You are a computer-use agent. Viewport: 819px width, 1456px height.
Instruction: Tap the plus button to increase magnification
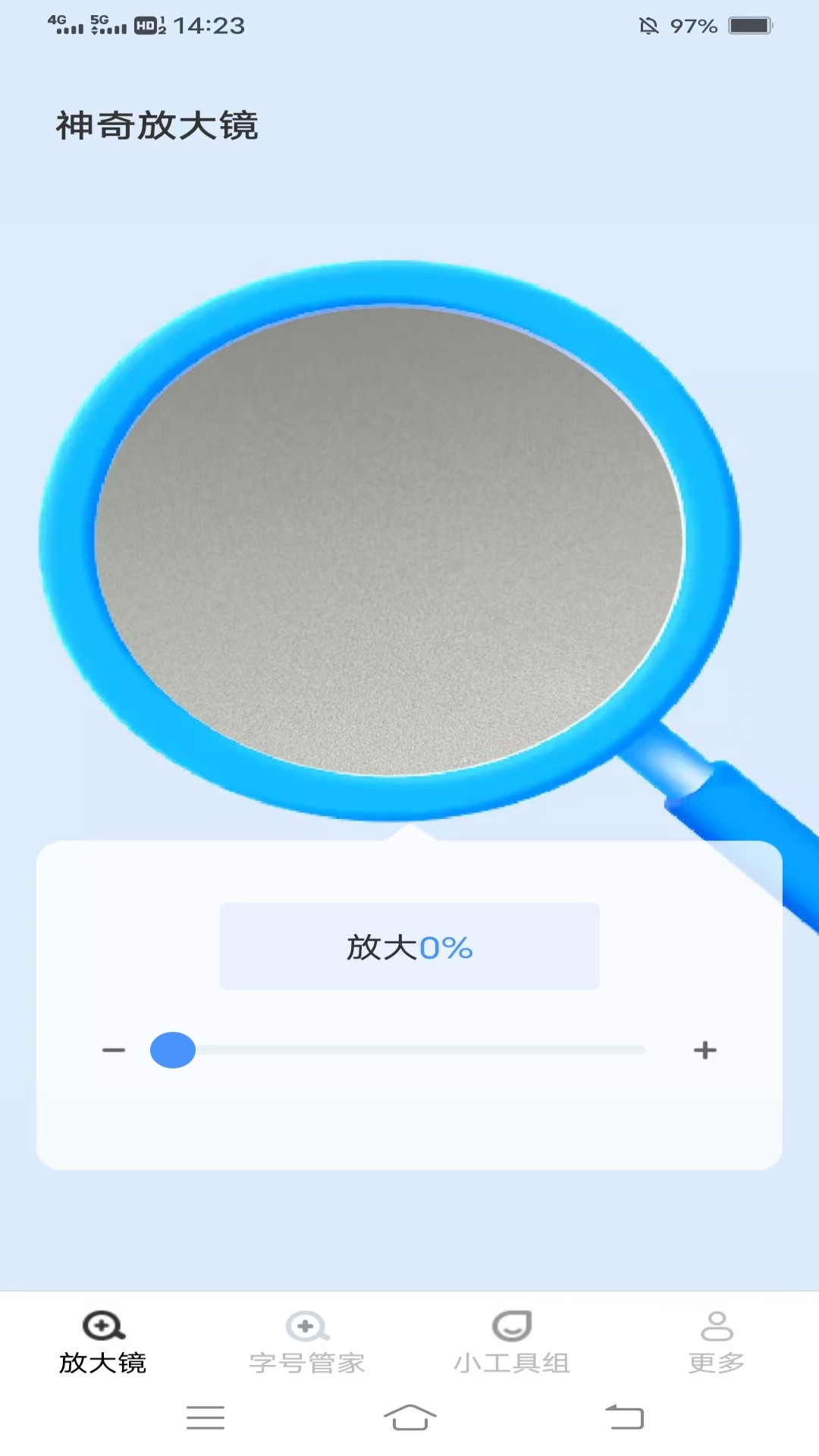pyautogui.click(x=704, y=1050)
